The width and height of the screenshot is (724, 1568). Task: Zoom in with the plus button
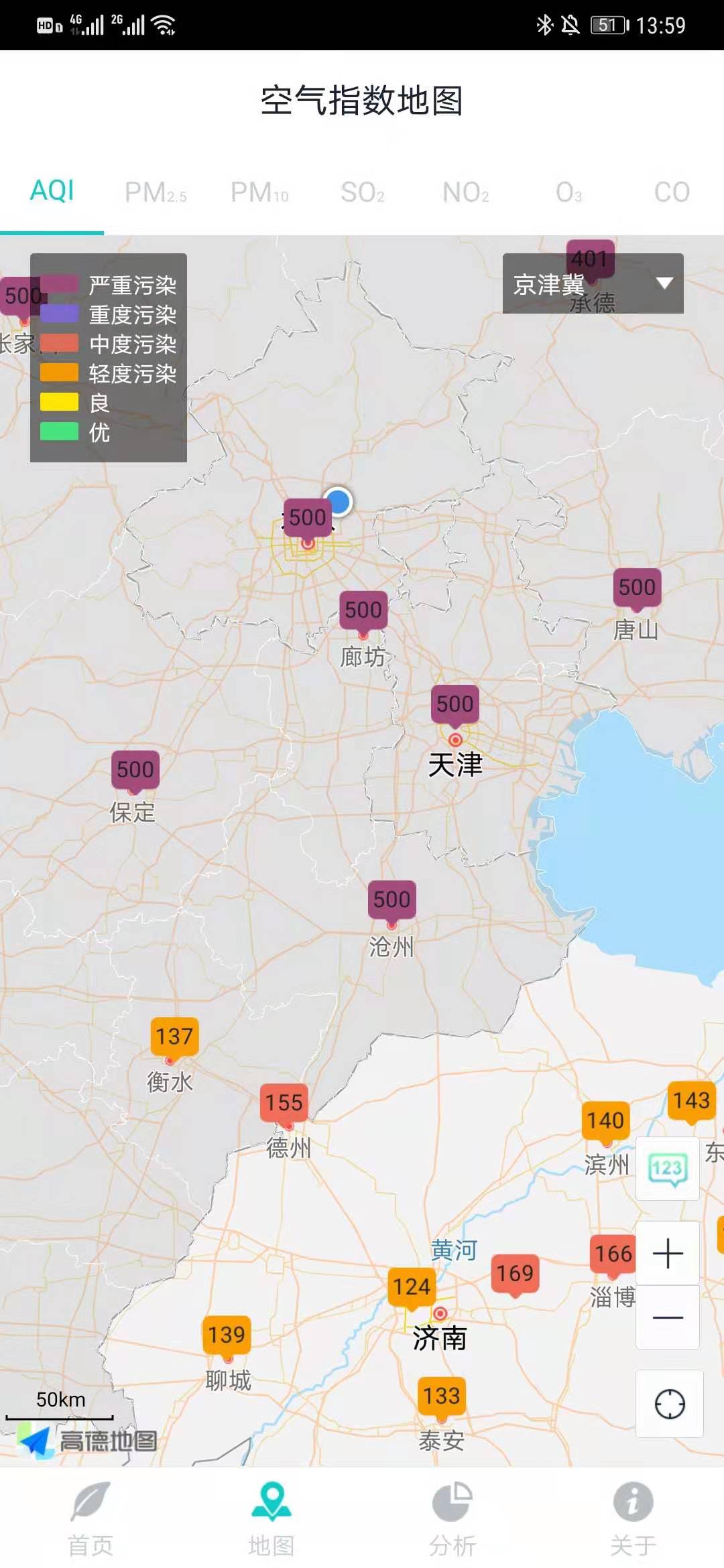coord(668,1252)
